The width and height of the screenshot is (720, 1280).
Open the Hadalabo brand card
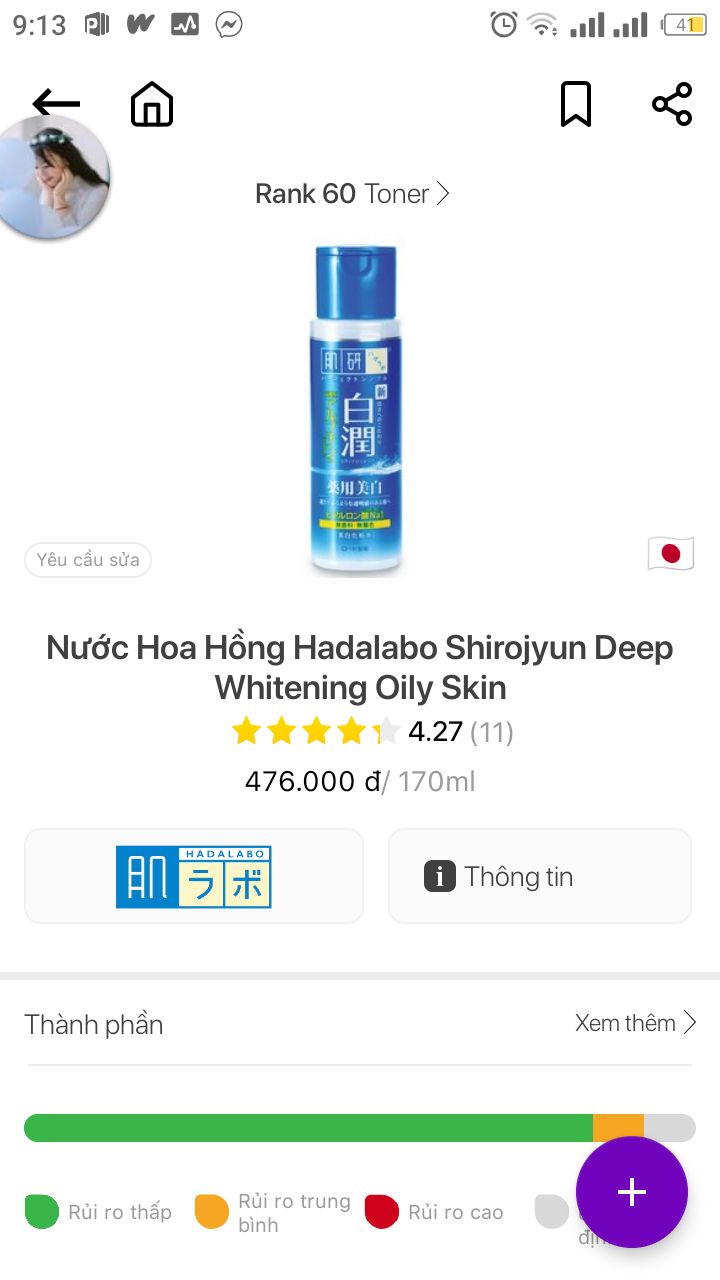tap(194, 876)
